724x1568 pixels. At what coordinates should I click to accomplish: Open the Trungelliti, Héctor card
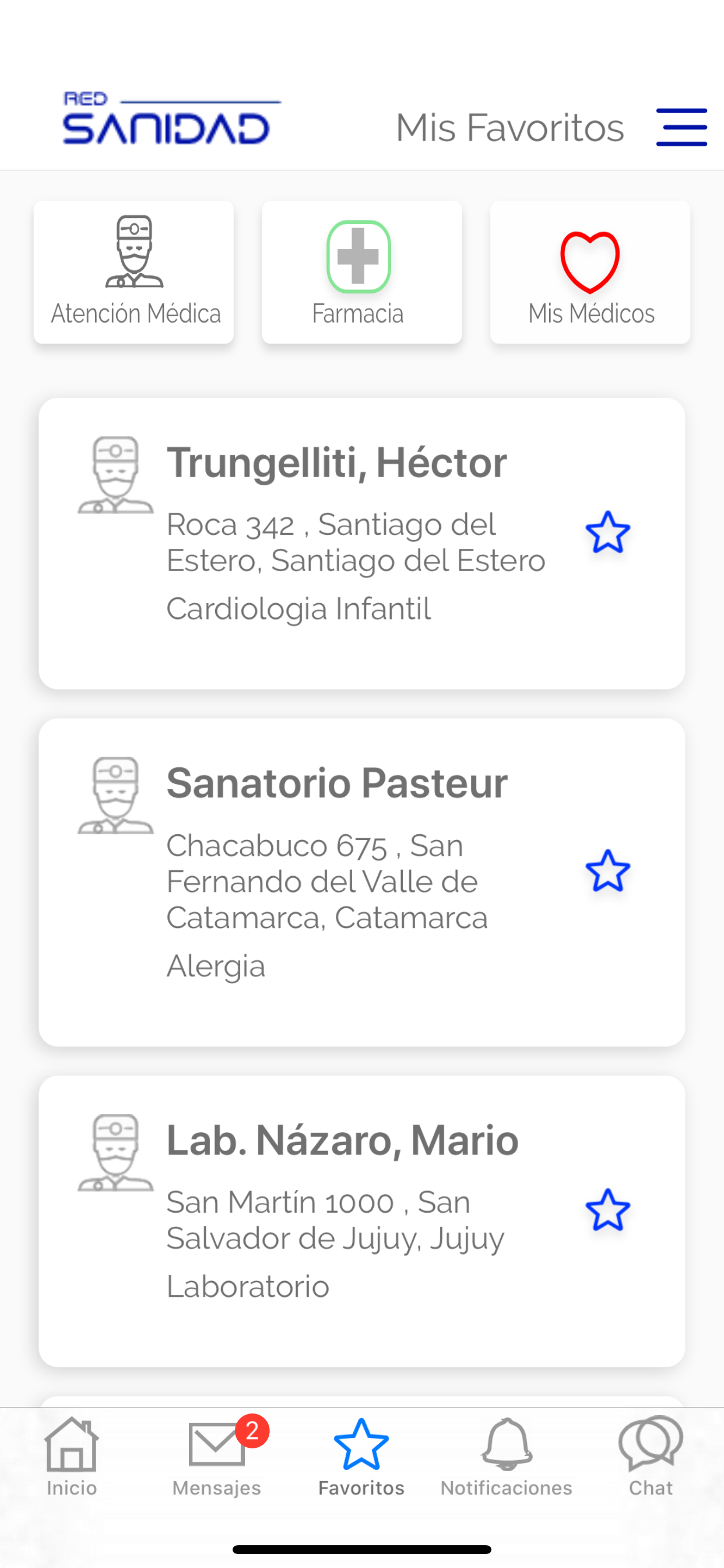pyautogui.click(x=361, y=543)
